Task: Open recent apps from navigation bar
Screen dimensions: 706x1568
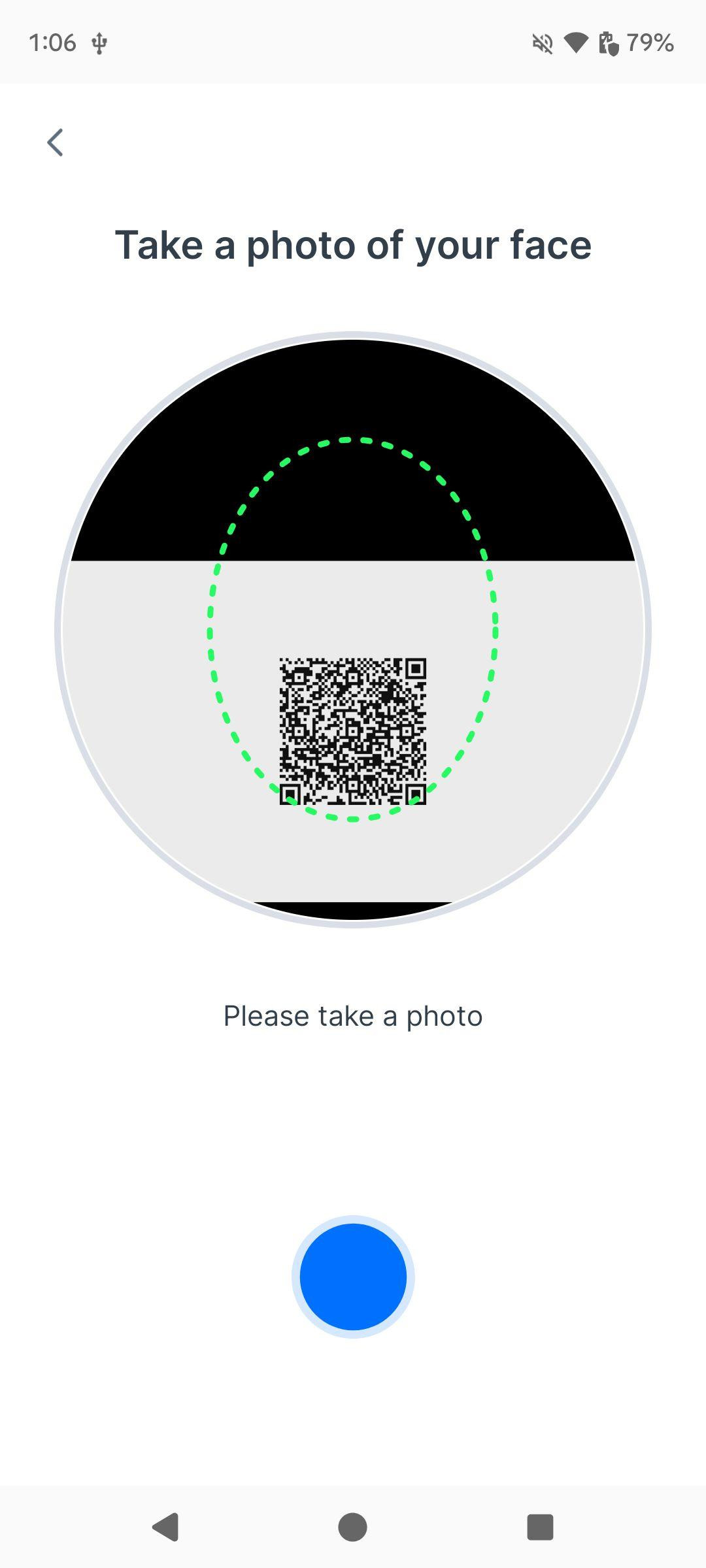Action: coord(540,1527)
